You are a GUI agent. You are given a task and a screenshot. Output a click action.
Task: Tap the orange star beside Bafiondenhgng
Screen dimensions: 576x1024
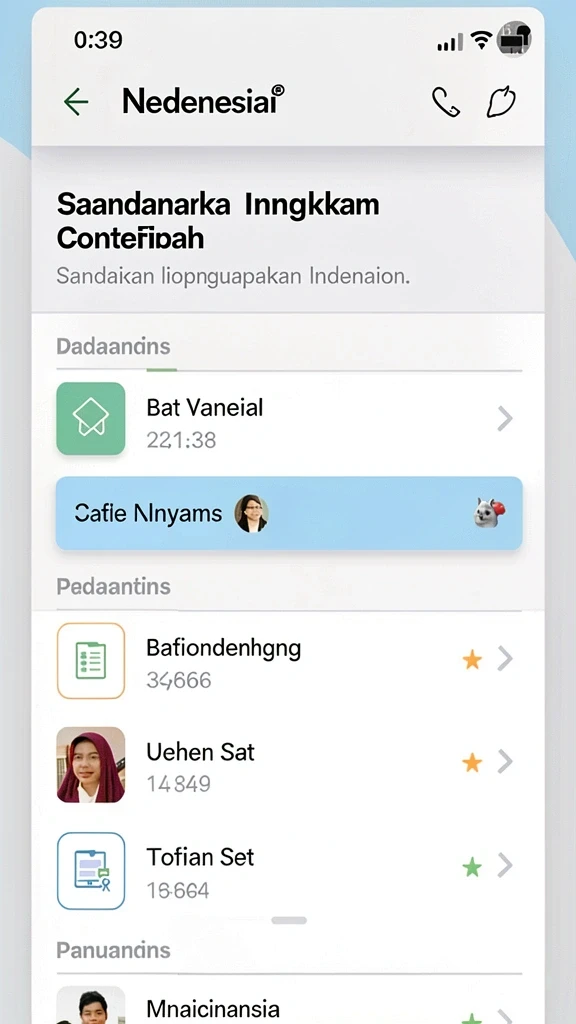point(472,660)
